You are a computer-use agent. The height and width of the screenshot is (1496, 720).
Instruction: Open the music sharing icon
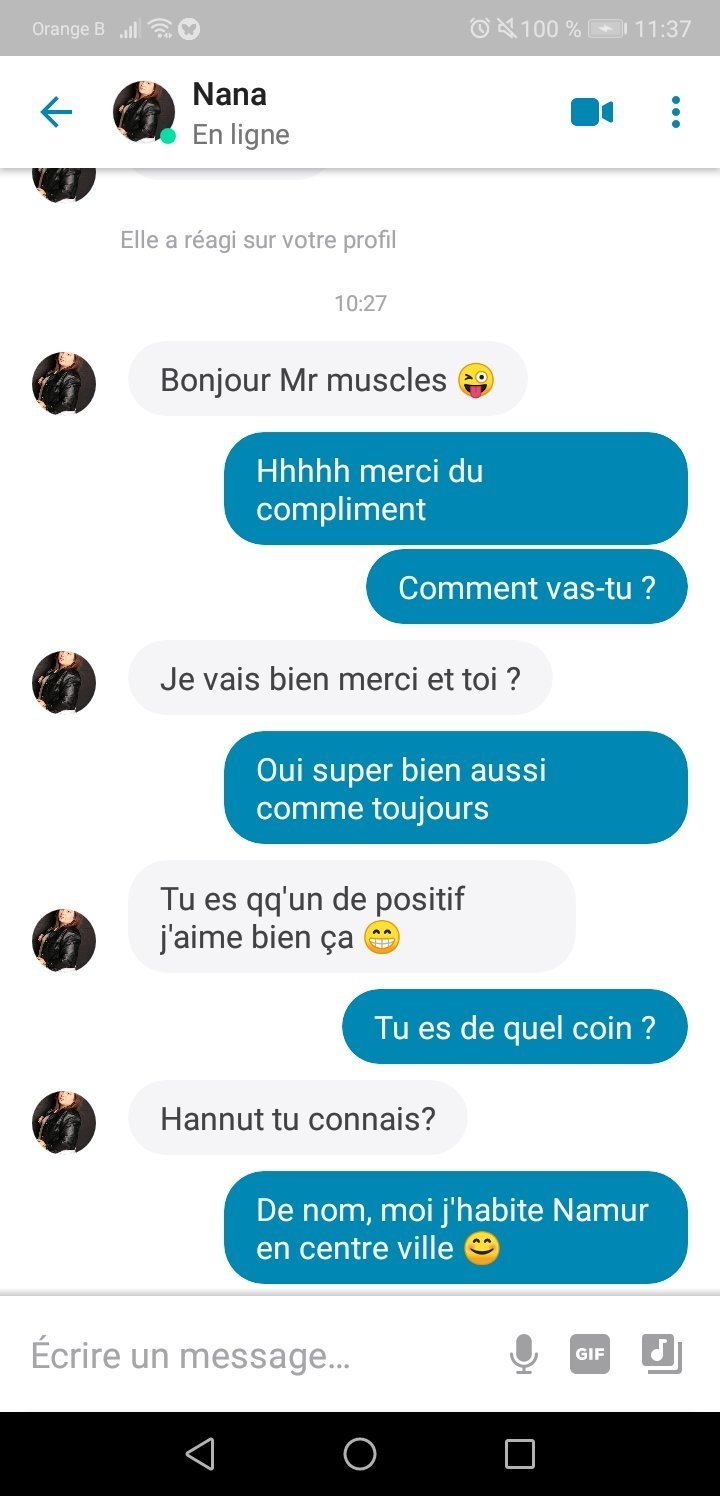661,1354
